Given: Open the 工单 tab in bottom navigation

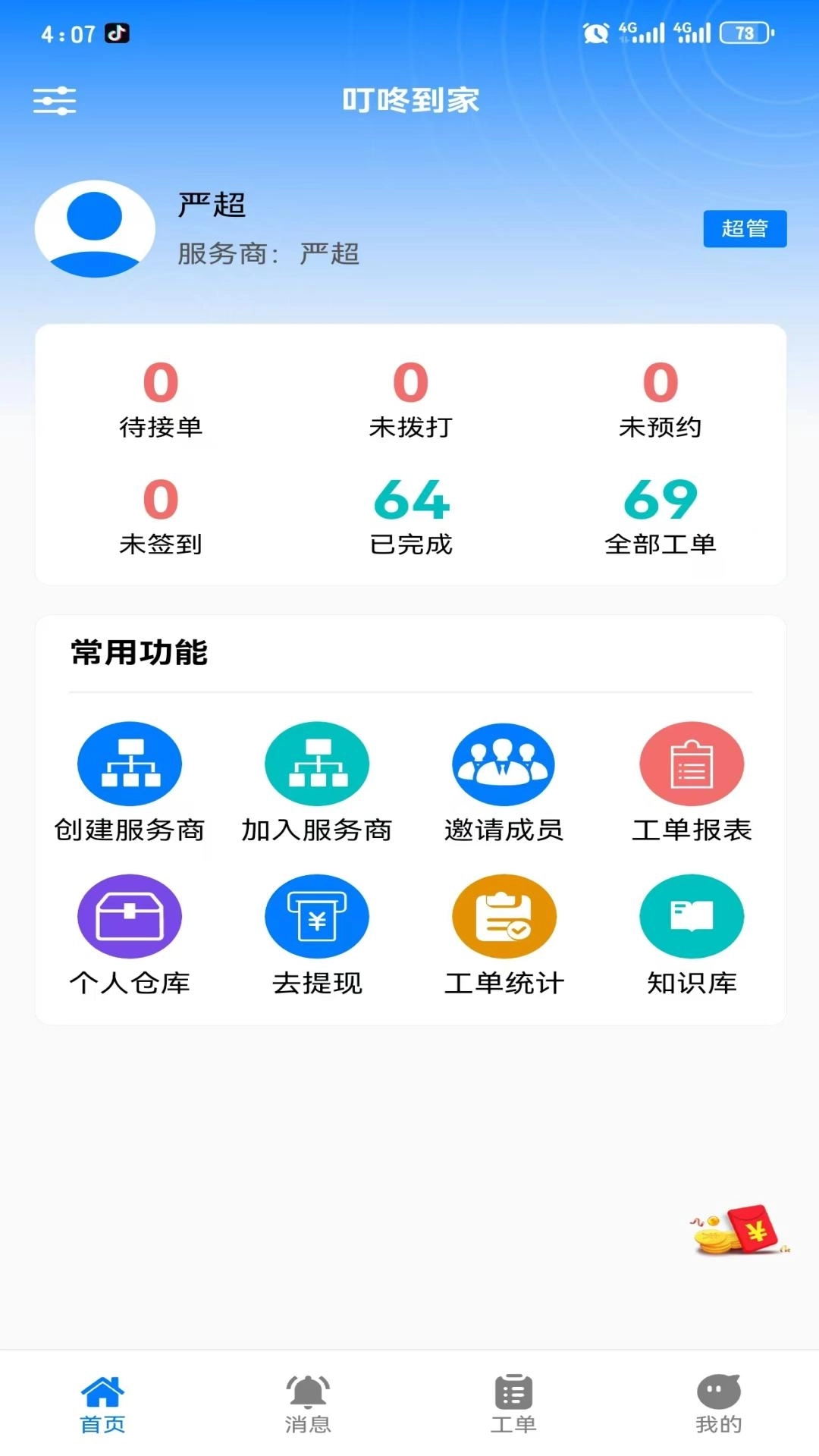Looking at the screenshot, I should (x=512, y=1403).
